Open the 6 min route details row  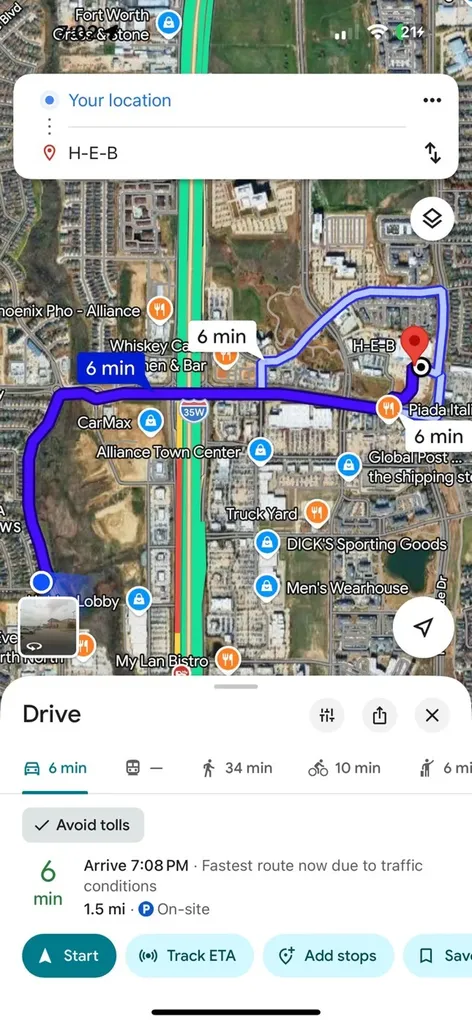(236, 886)
